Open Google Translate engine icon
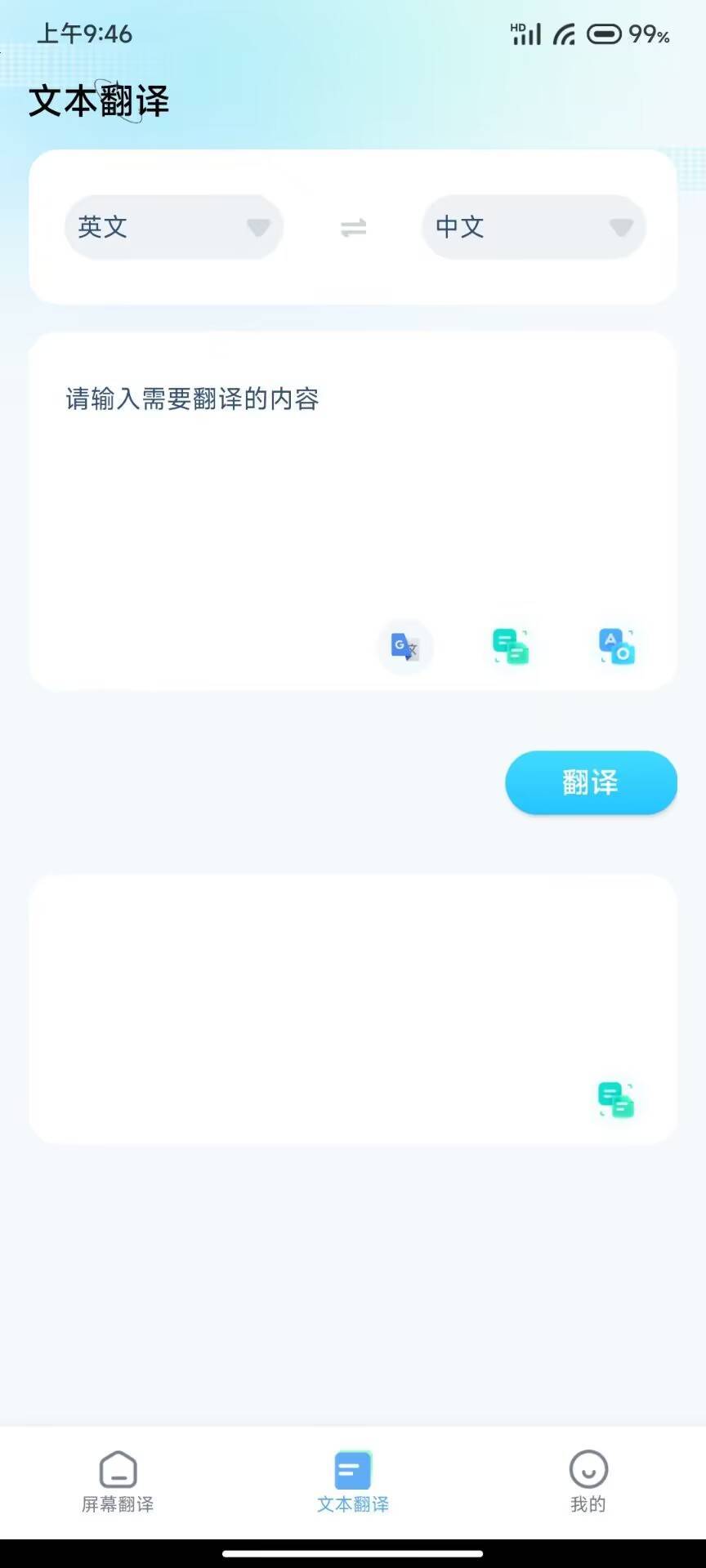706x1568 pixels. pos(405,647)
